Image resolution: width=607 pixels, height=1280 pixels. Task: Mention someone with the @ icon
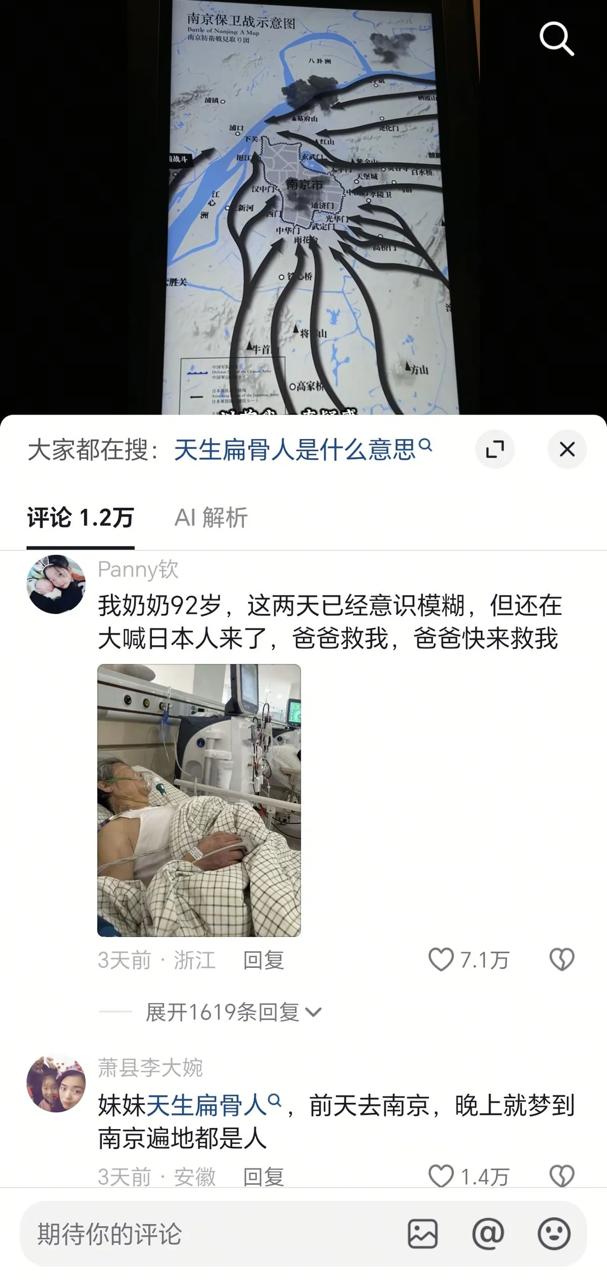[488, 1234]
